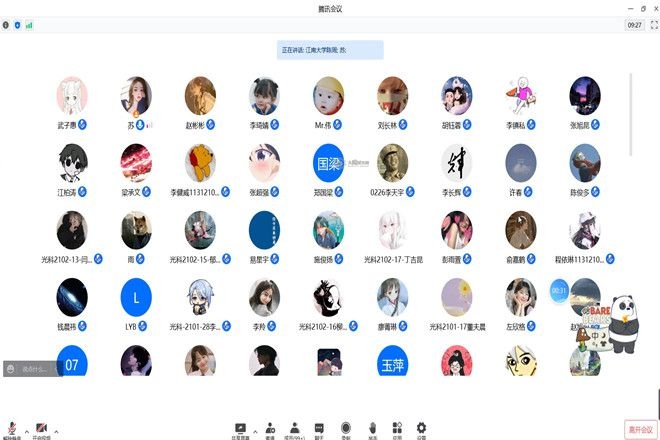Unmute the microphone (解除静音)
This screenshot has width=660, height=440.
pos(11,428)
